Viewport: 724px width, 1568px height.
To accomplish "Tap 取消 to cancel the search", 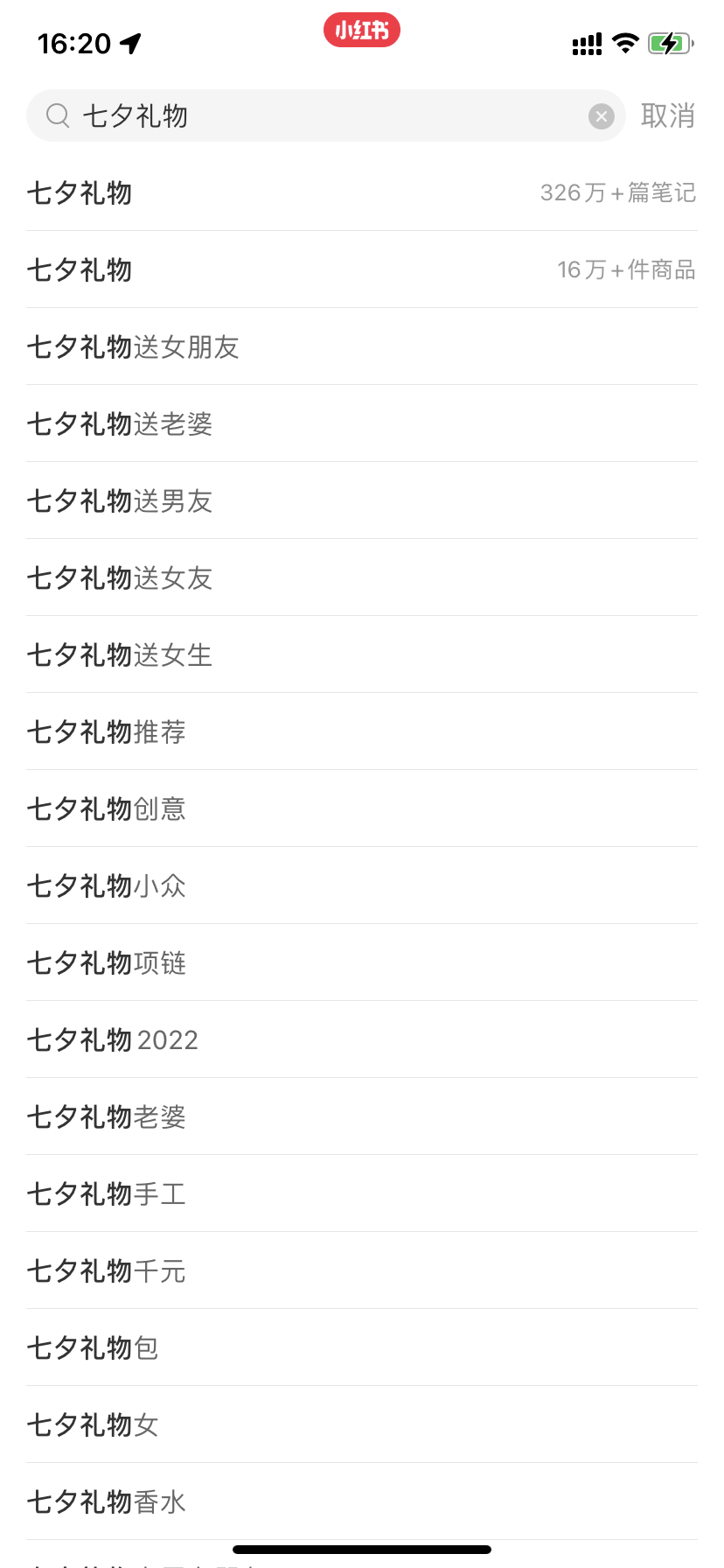I will 668,115.
